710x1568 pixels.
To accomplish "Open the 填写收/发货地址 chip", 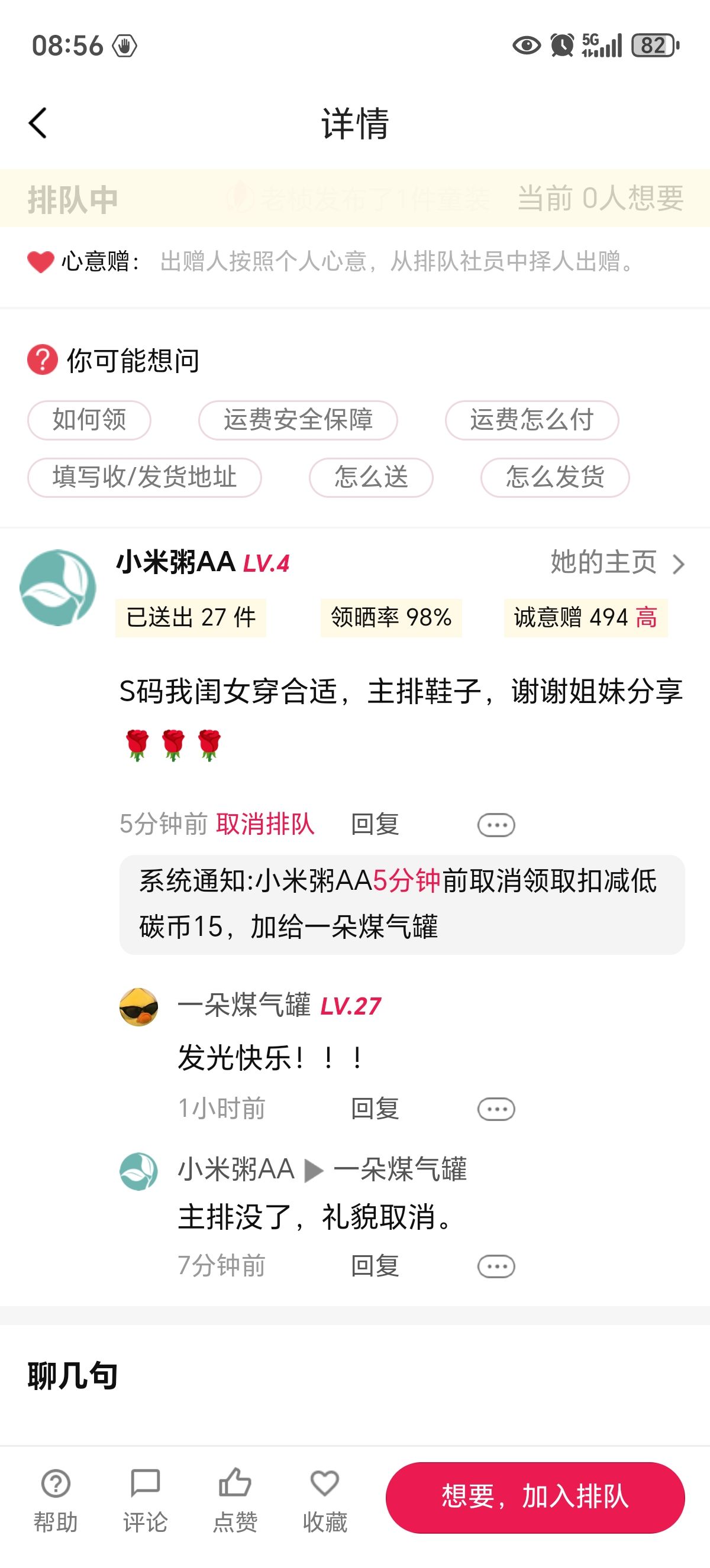I will [x=144, y=477].
